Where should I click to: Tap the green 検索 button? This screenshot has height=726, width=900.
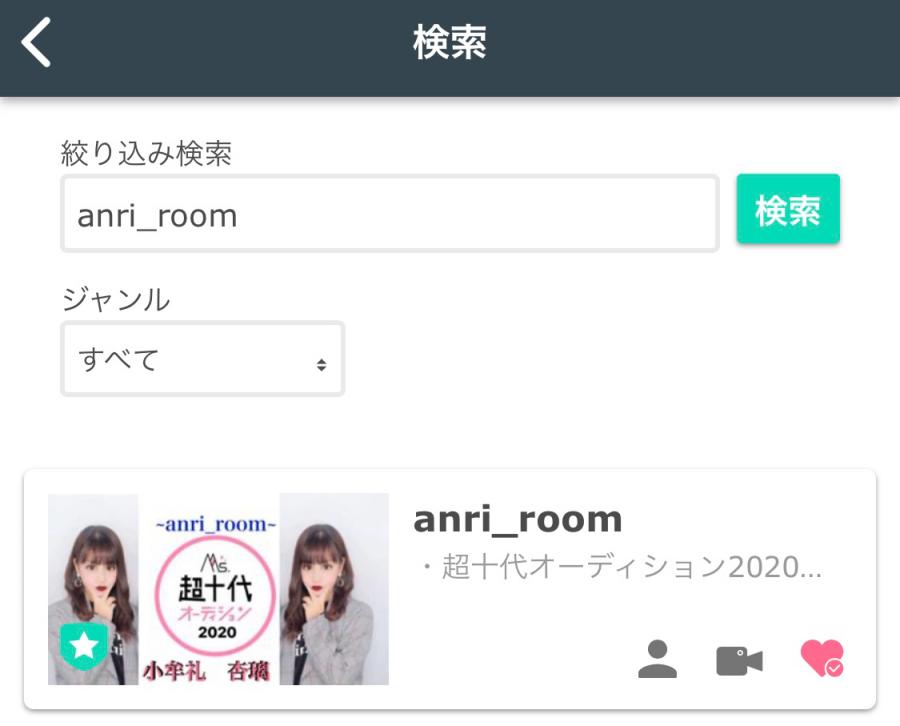(788, 210)
